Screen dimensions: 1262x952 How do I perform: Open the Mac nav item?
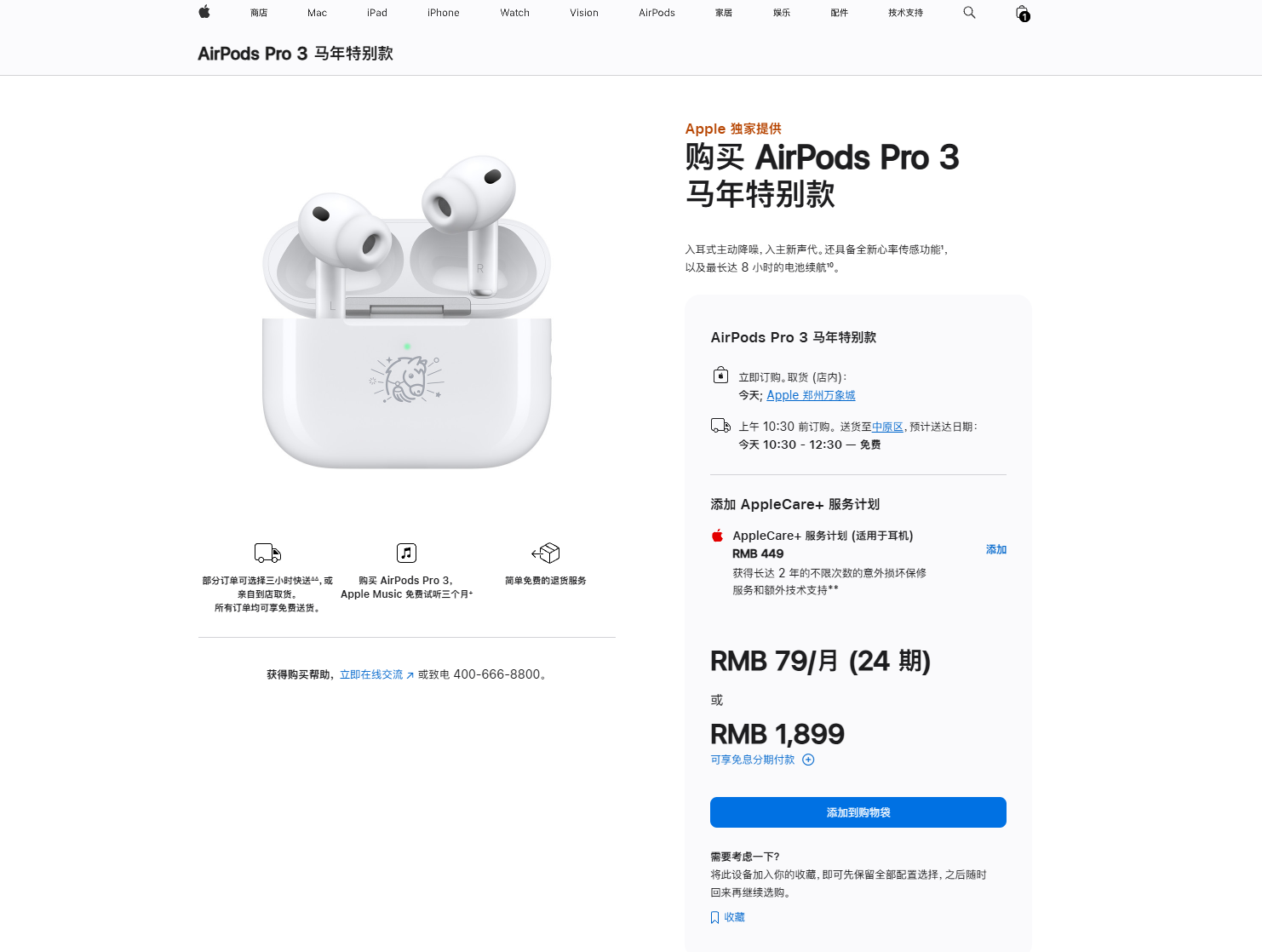coord(317,13)
